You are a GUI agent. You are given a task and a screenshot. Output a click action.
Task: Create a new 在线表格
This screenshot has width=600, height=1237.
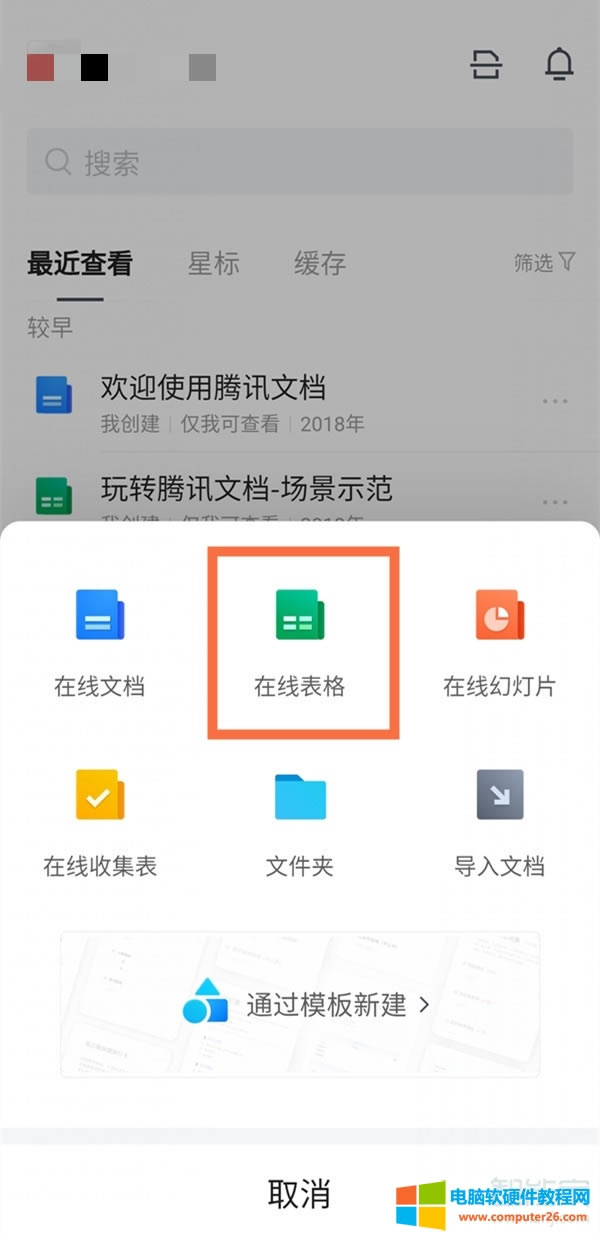click(x=300, y=640)
